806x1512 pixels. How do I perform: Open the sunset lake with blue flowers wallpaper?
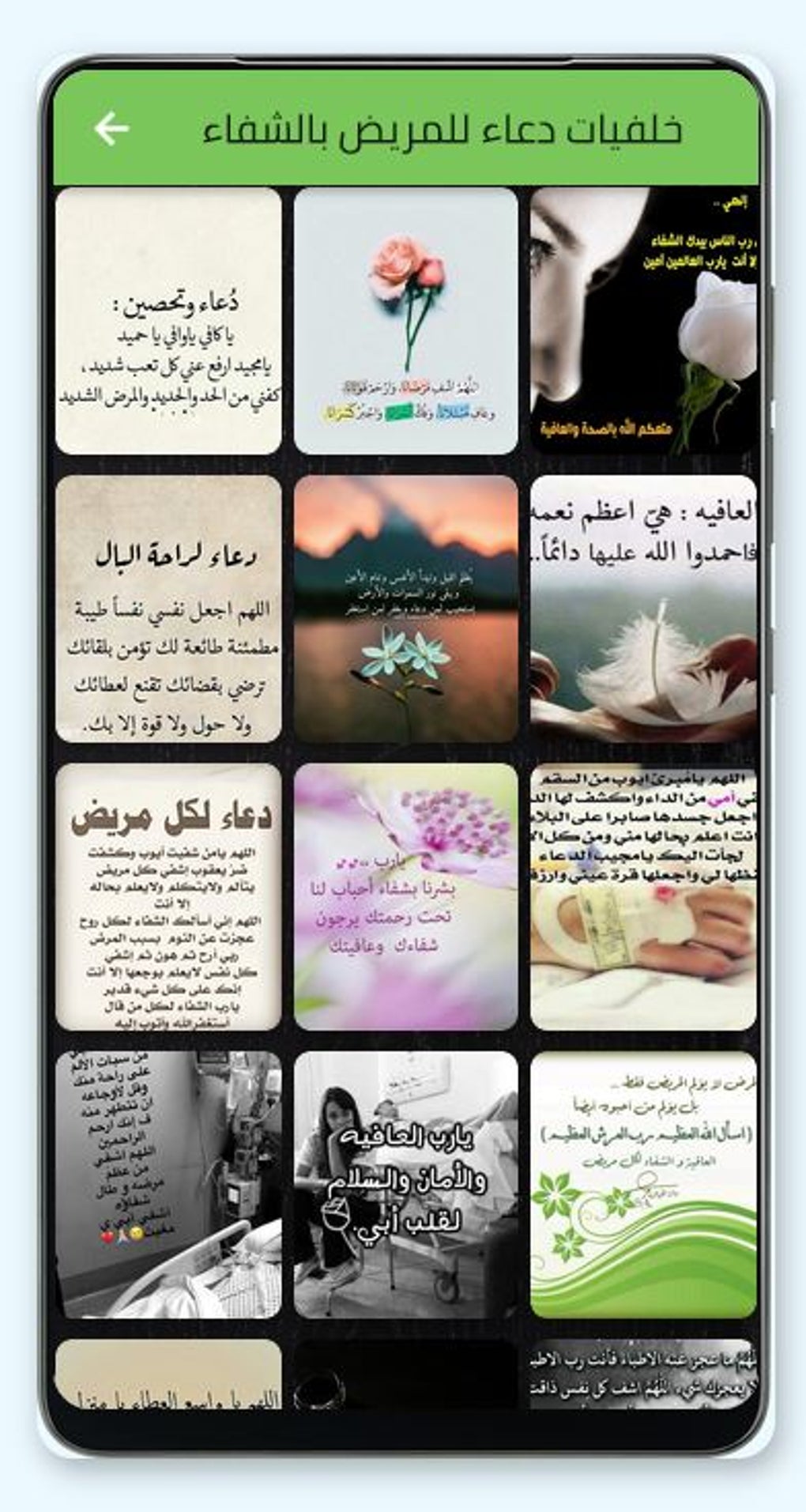405,609
